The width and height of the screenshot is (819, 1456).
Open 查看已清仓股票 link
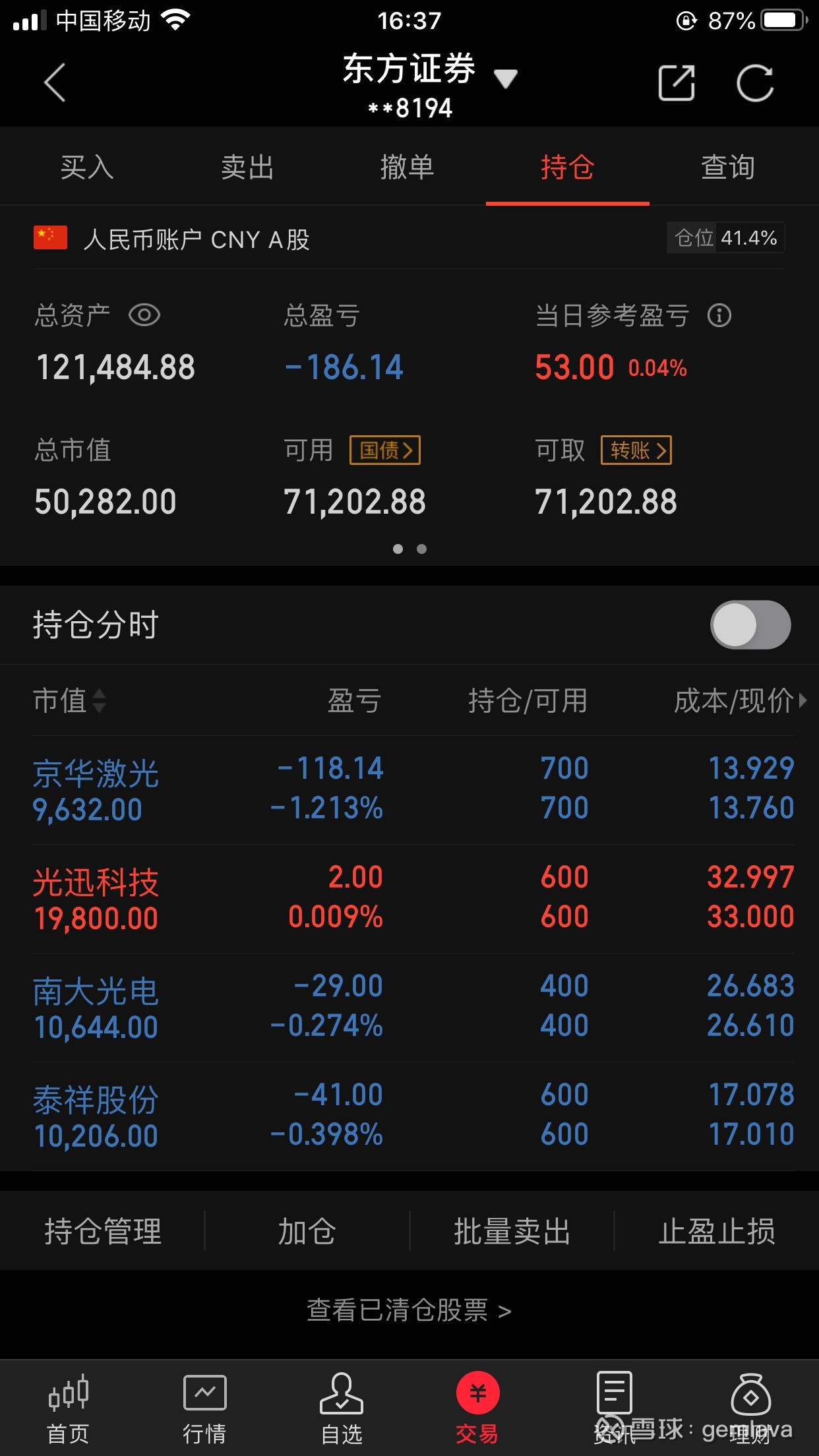(409, 1311)
